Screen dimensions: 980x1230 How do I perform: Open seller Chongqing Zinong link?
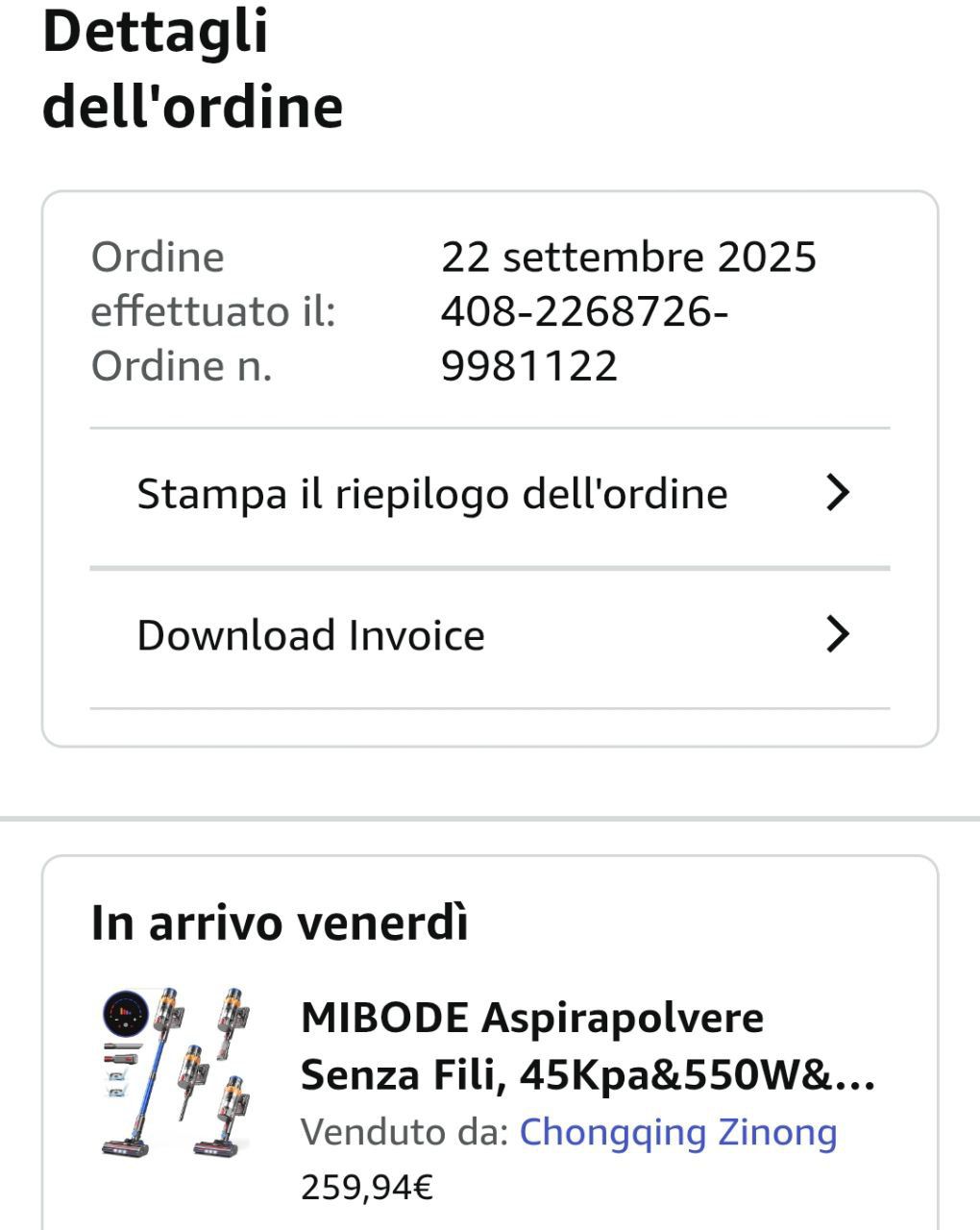click(x=677, y=1132)
